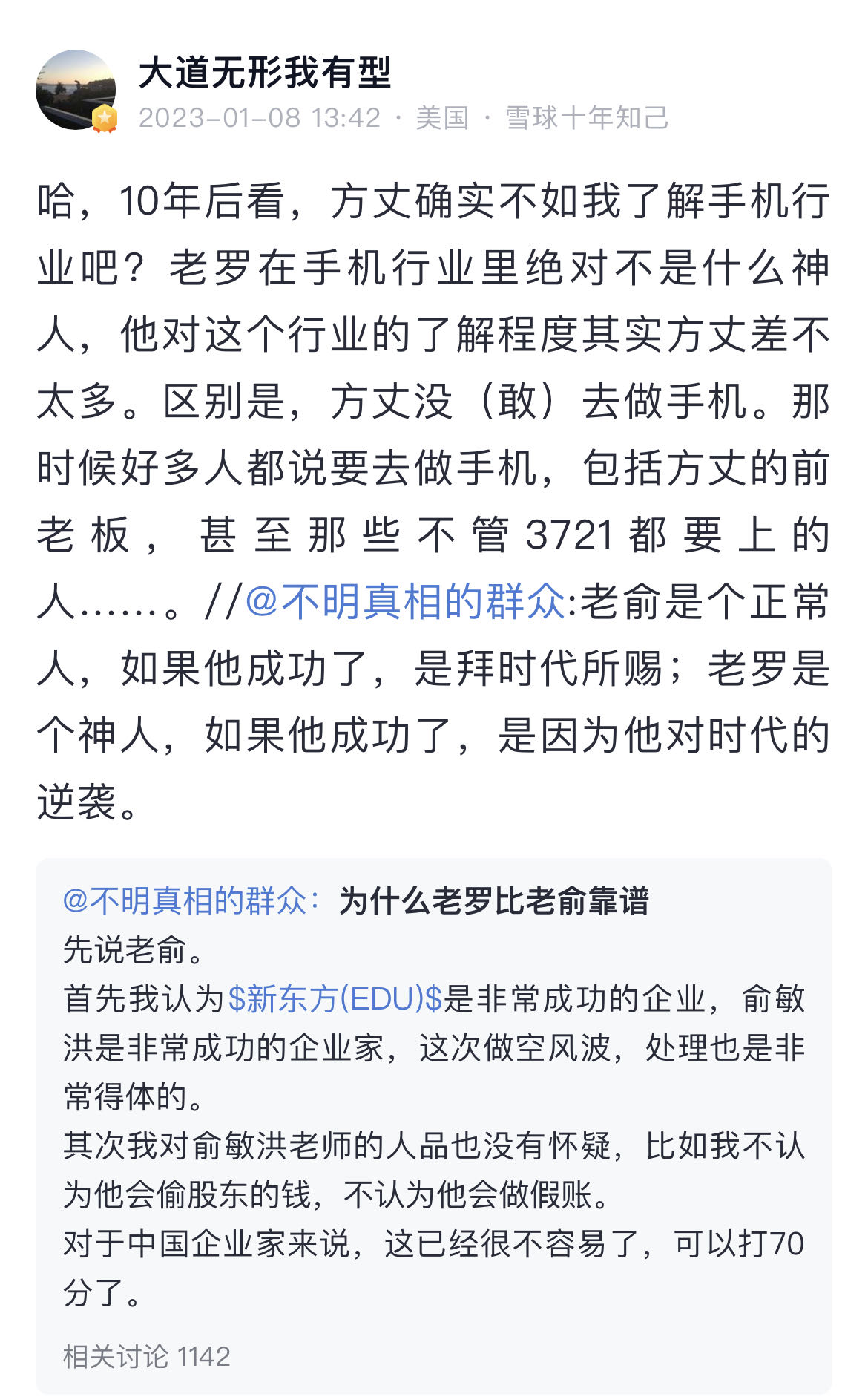868x1397 pixels.
Task: Open @不明真相的群众 in the quoted card
Action: [191, 901]
